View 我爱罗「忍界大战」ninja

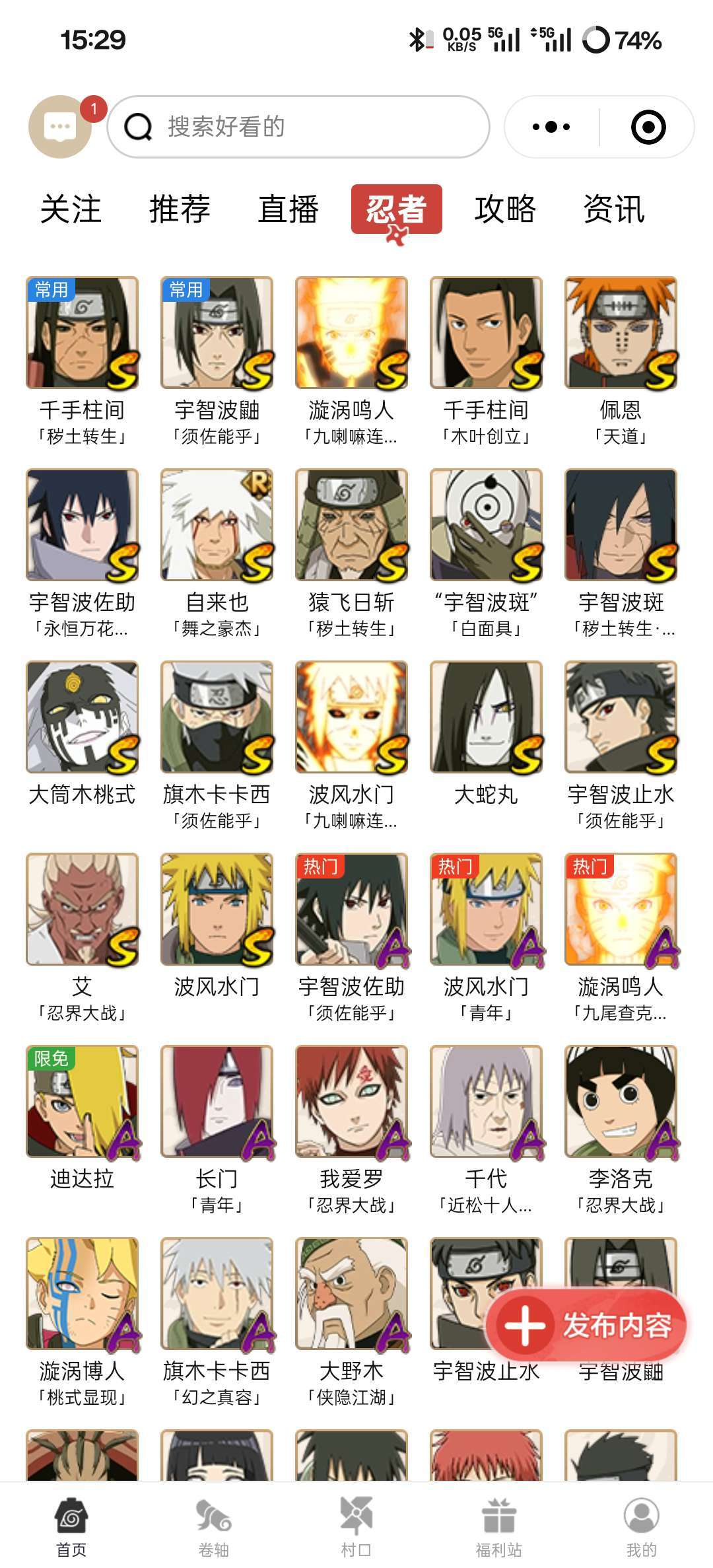coord(351,1102)
